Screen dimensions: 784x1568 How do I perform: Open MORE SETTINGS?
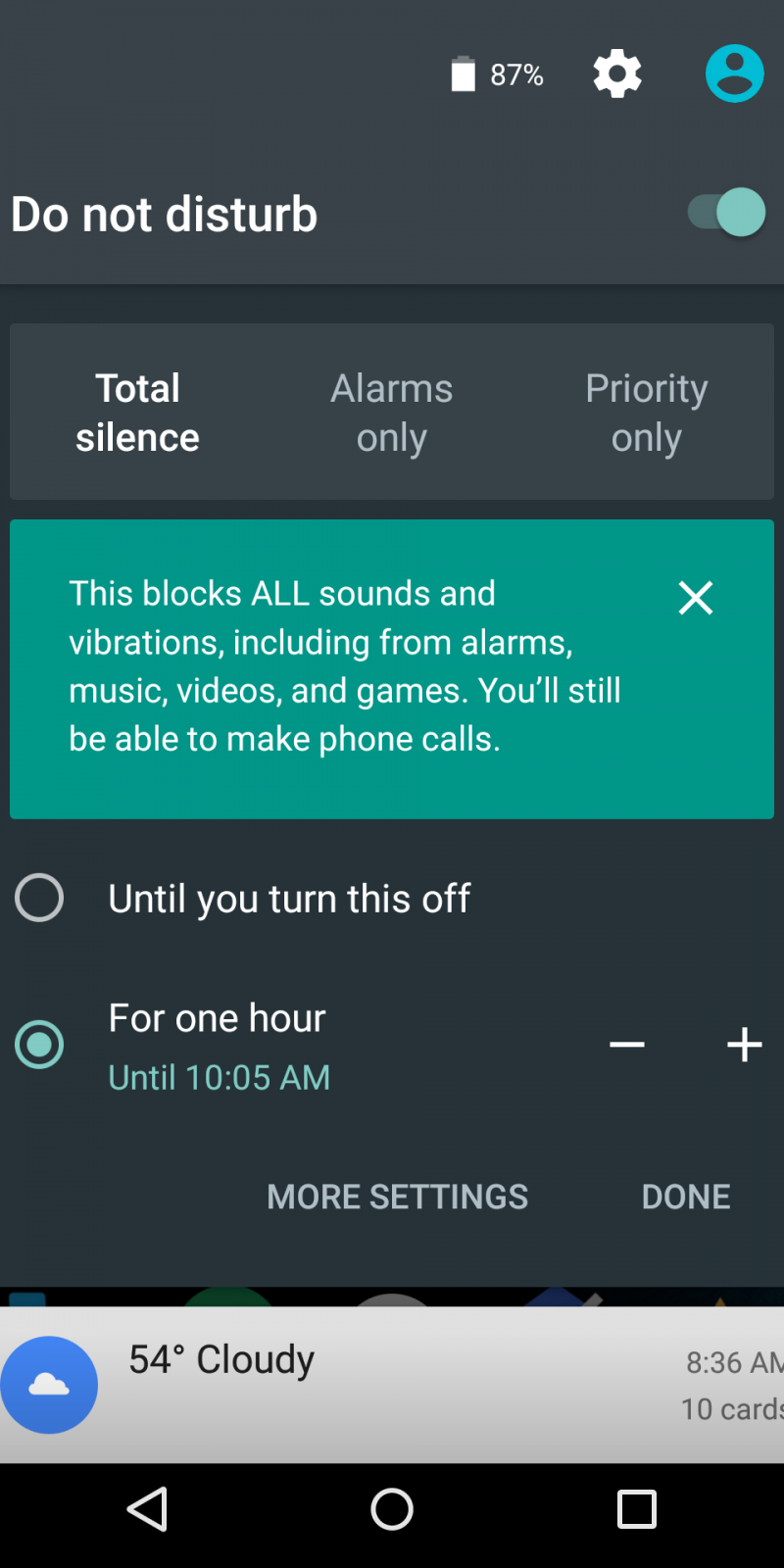[397, 1197]
